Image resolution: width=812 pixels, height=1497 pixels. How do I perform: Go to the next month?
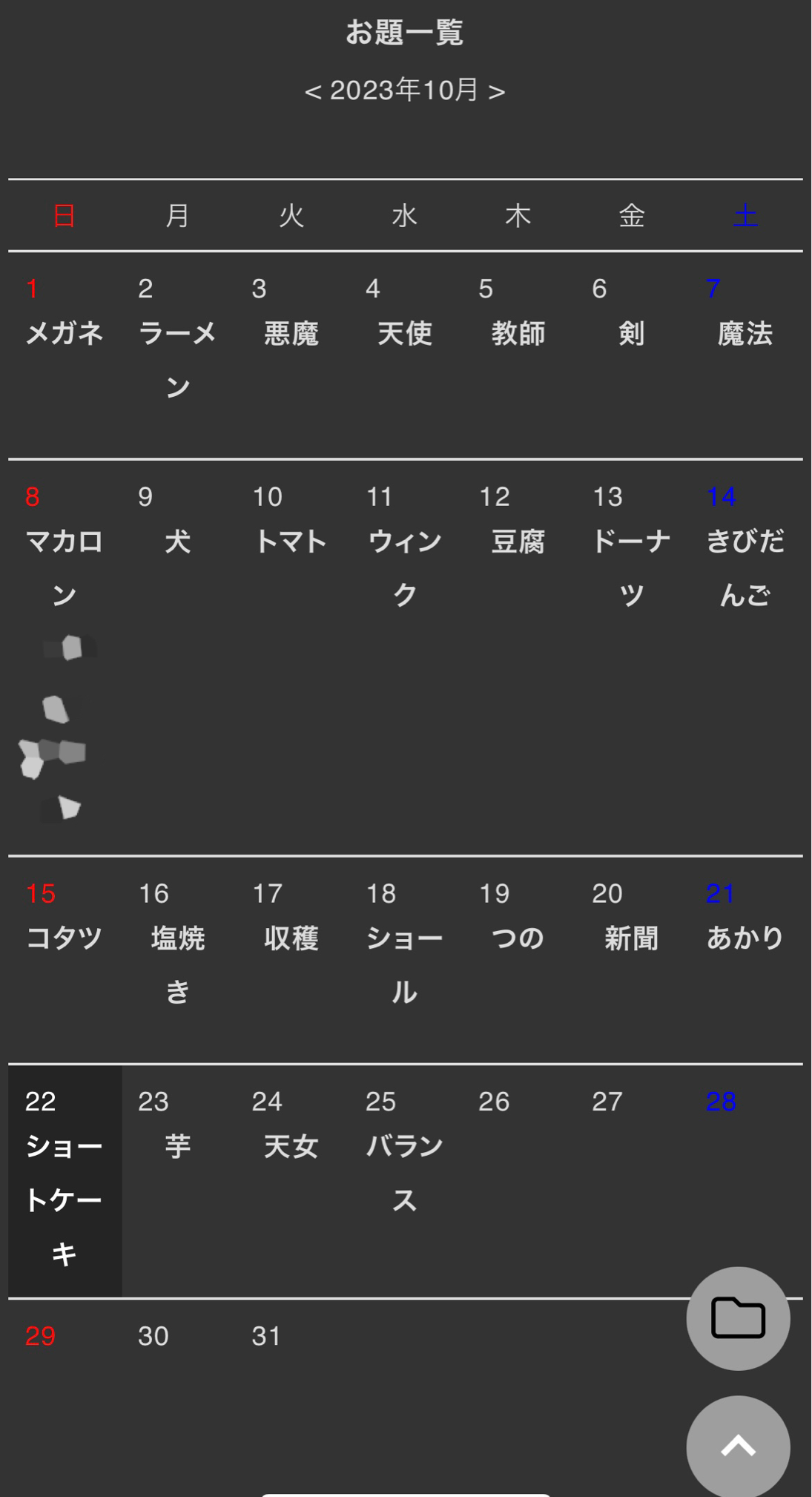tap(497, 92)
